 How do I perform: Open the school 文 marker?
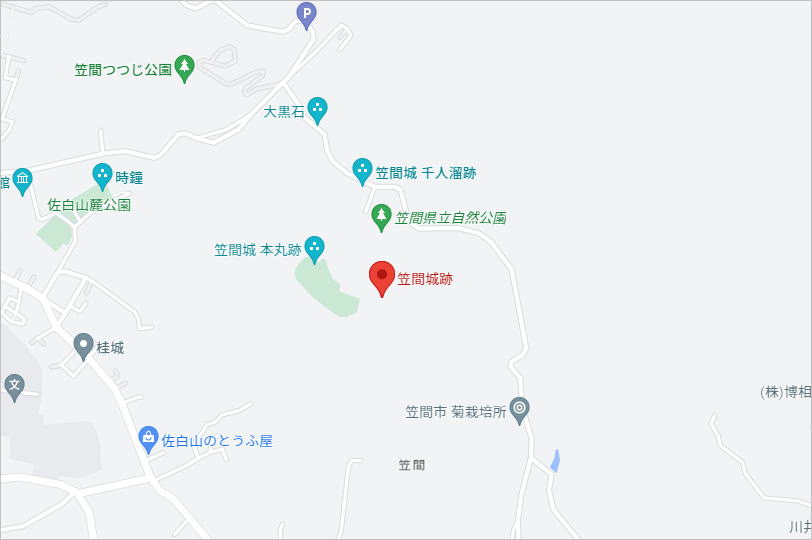(x=14, y=385)
